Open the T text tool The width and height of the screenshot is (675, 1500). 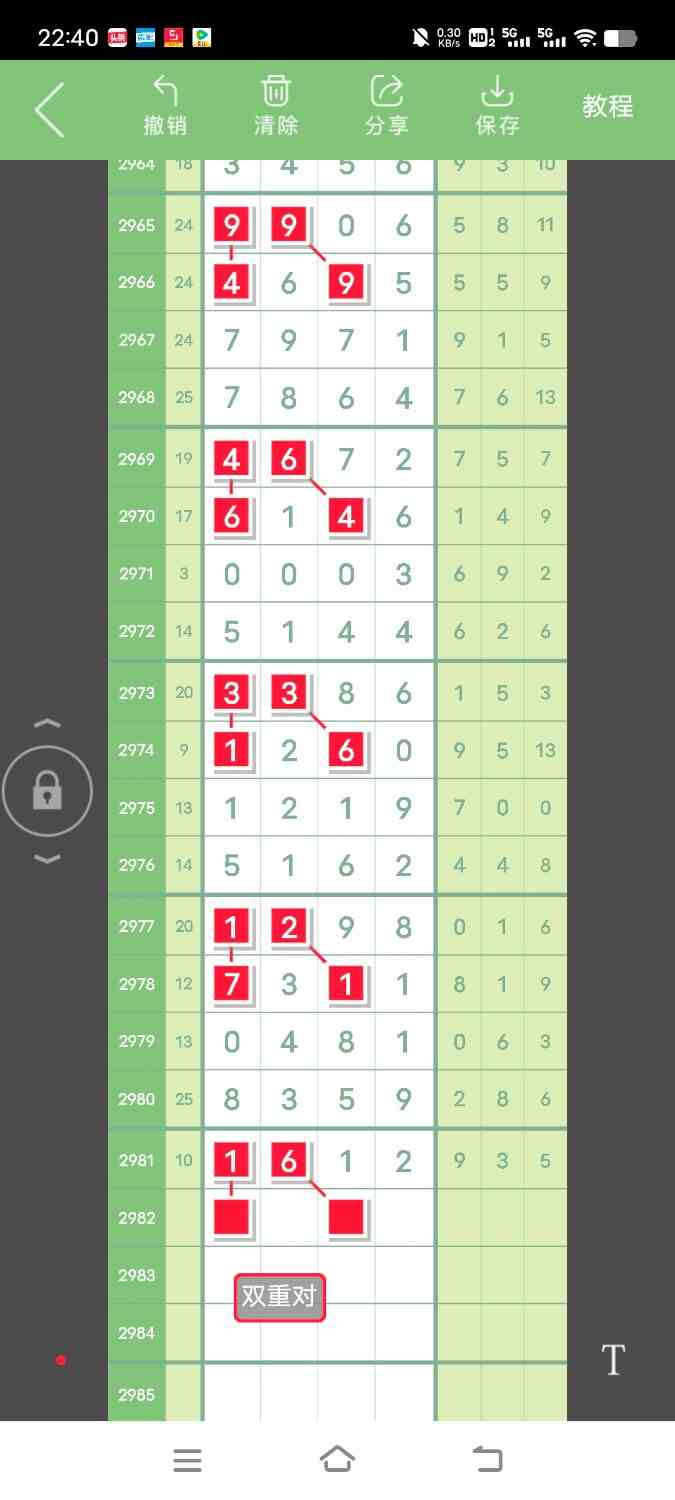[x=612, y=1360]
